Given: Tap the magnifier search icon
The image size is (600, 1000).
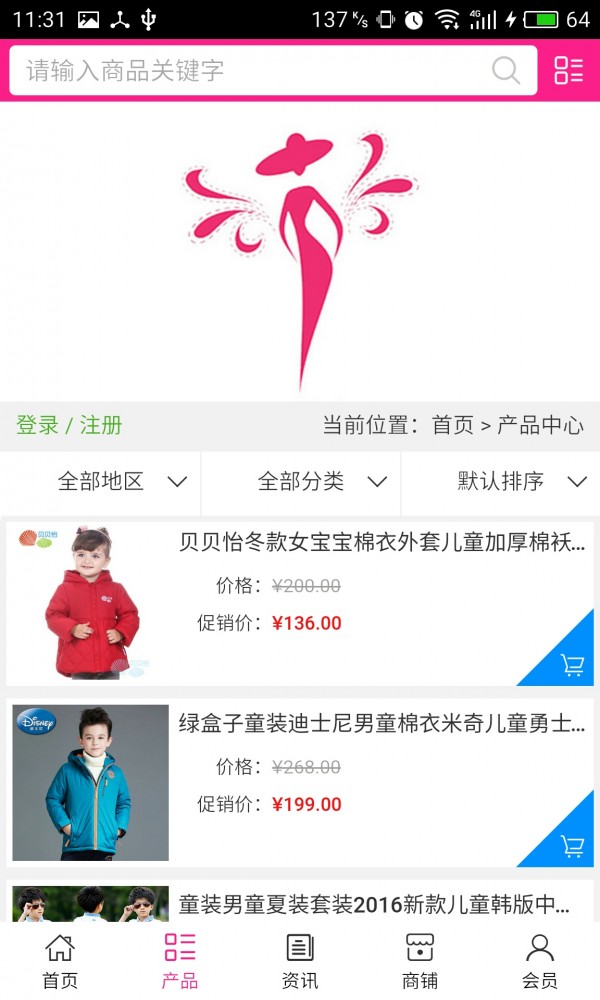Looking at the screenshot, I should tap(506, 70).
